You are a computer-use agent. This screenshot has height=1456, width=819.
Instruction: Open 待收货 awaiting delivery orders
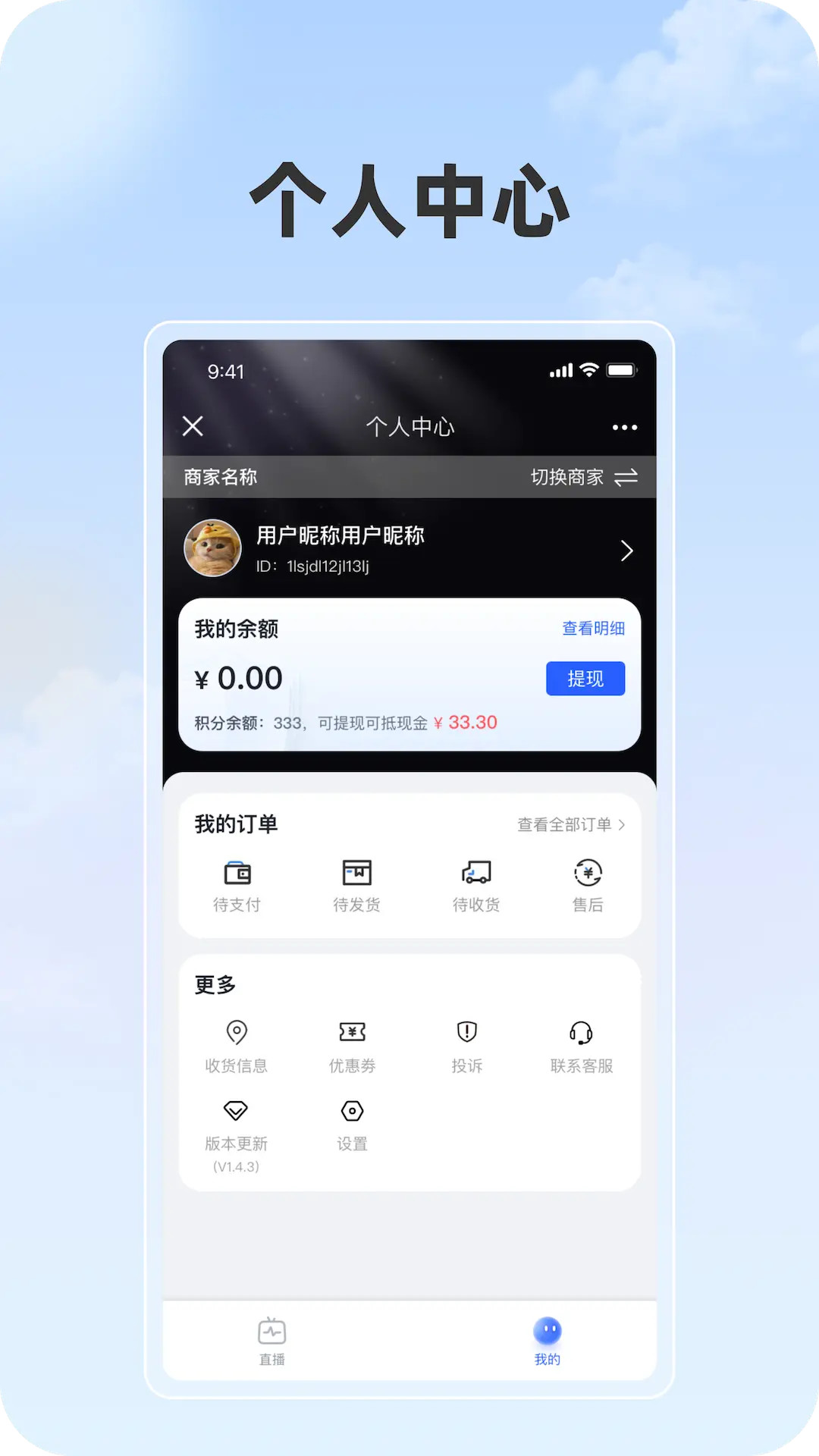click(x=475, y=886)
